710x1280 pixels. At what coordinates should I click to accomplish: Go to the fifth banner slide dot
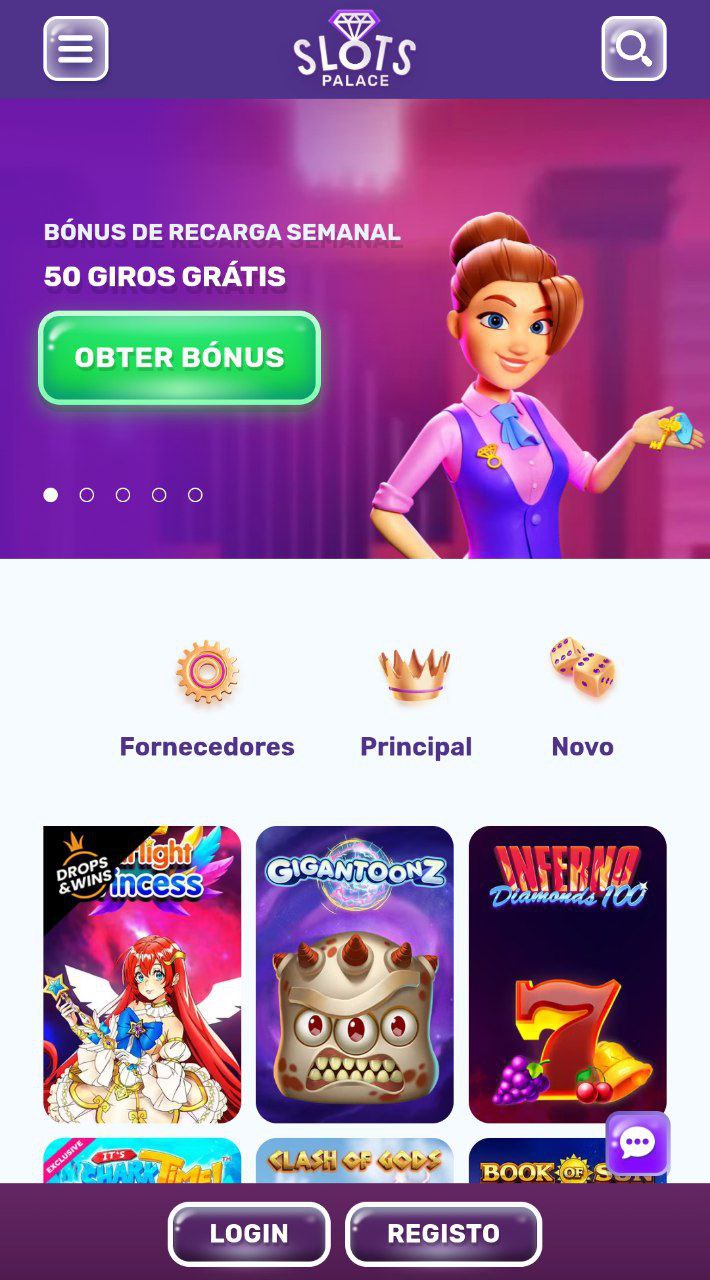[195, 495]
